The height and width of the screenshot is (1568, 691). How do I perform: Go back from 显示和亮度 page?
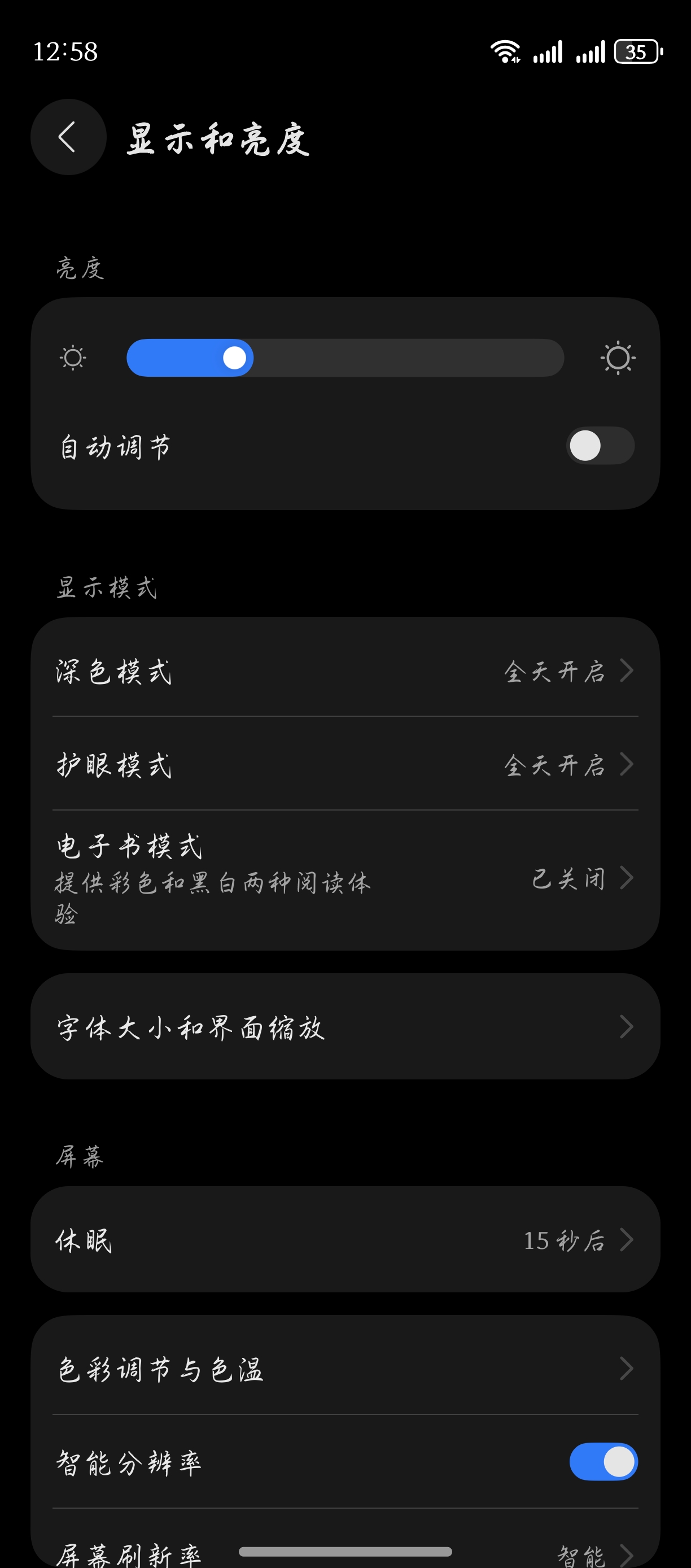(68, 137)
